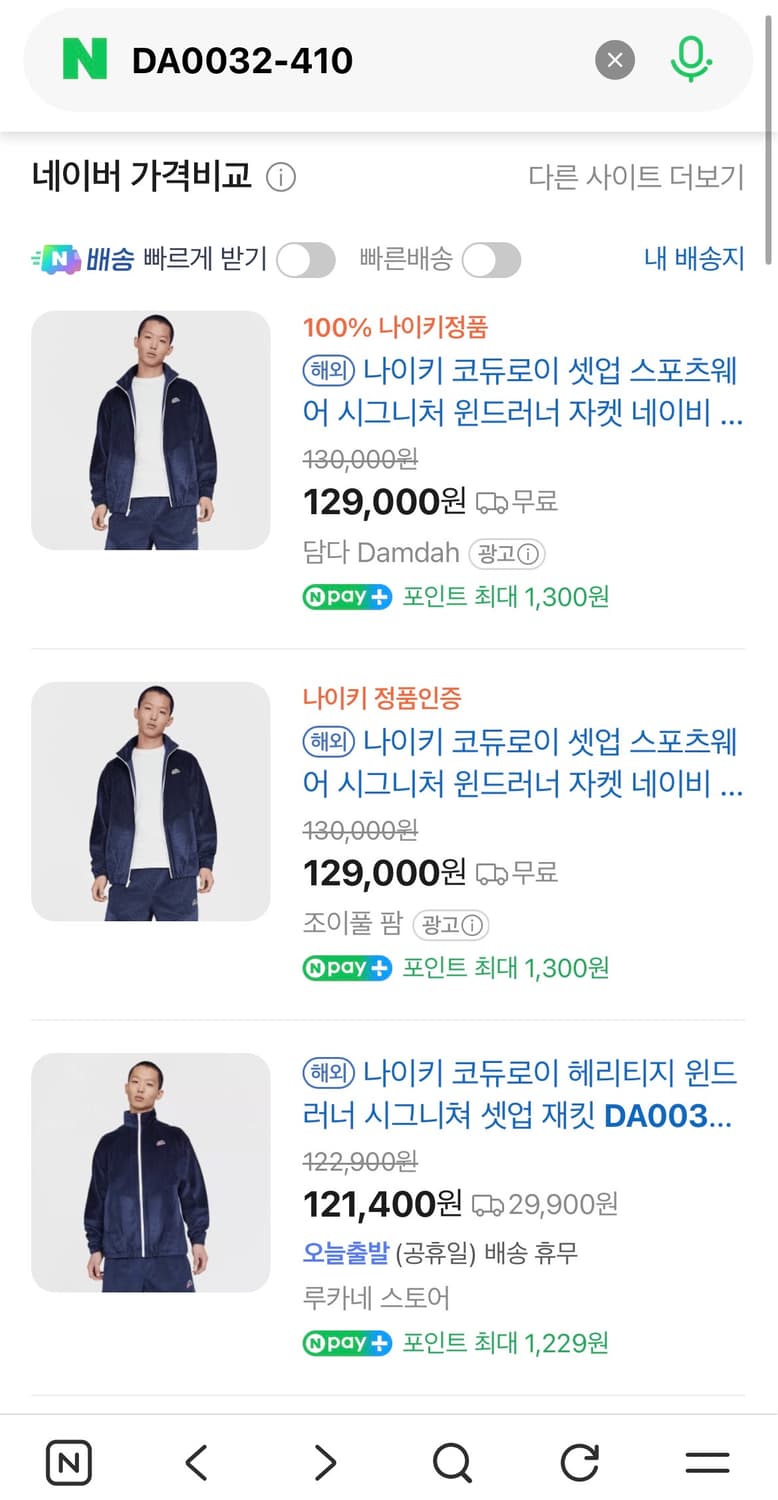Navigate forward with the right arrow
Viewport: 778px width, 1500px height.
(x=323, y=1462)
